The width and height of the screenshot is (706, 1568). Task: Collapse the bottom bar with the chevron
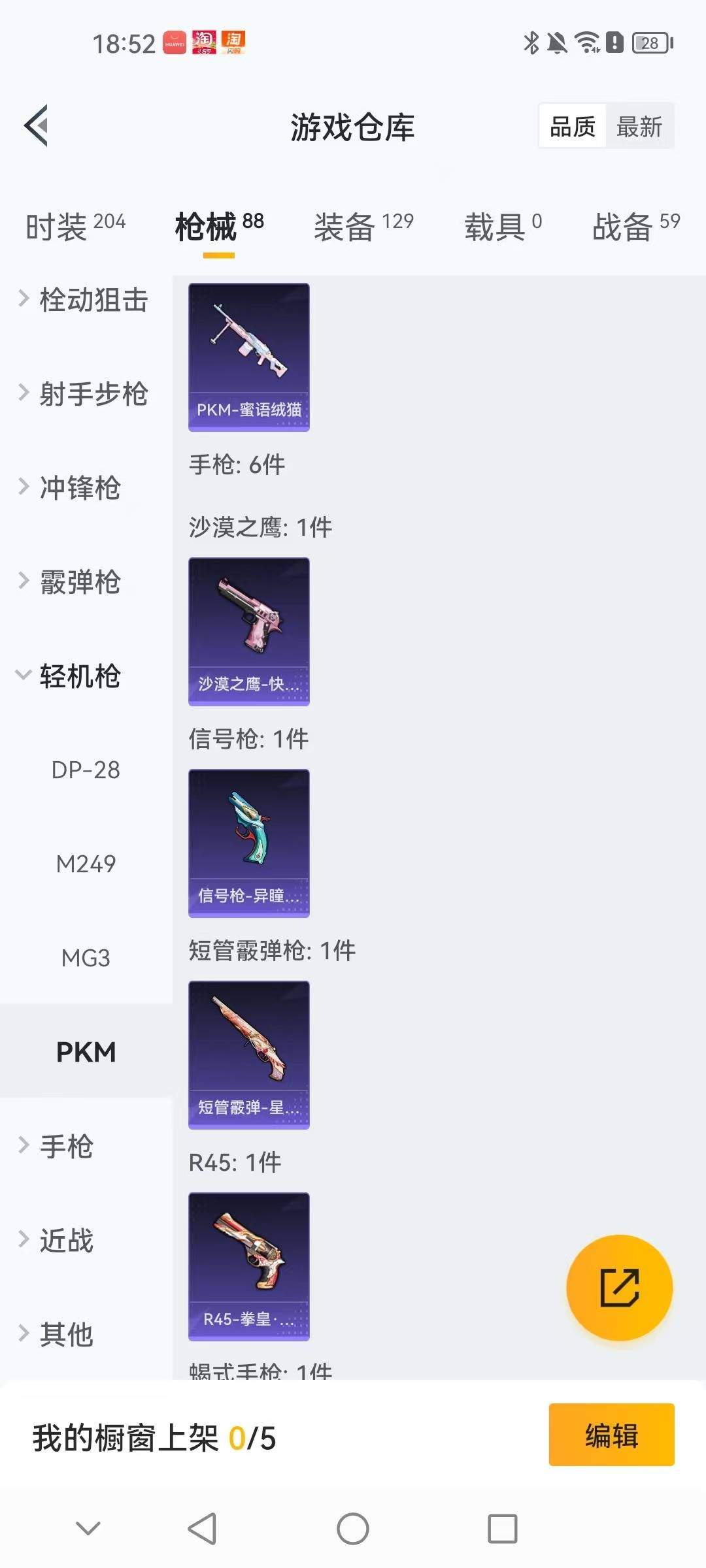89,1529
